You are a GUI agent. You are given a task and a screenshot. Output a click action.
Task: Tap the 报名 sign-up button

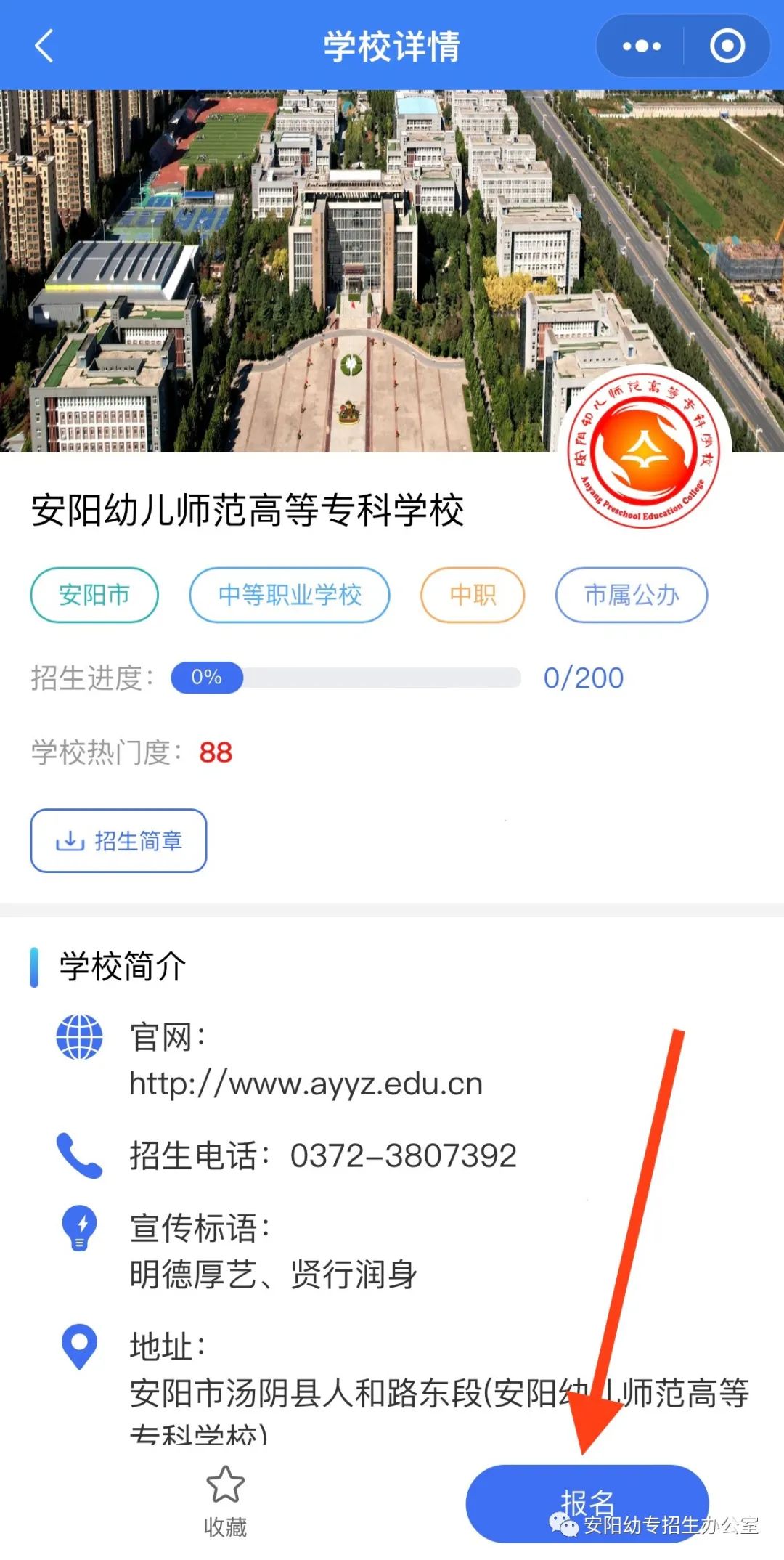pos(587,1503)
